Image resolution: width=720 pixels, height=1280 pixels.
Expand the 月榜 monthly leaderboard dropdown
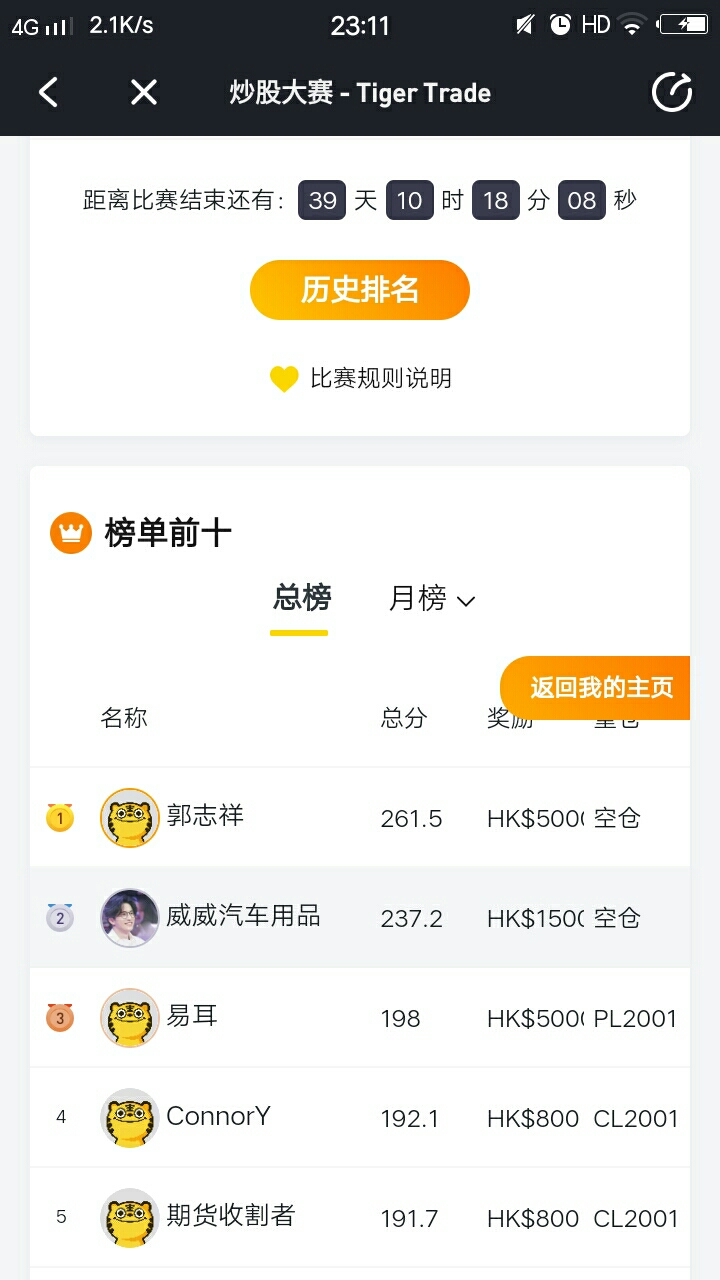(431, 599)
